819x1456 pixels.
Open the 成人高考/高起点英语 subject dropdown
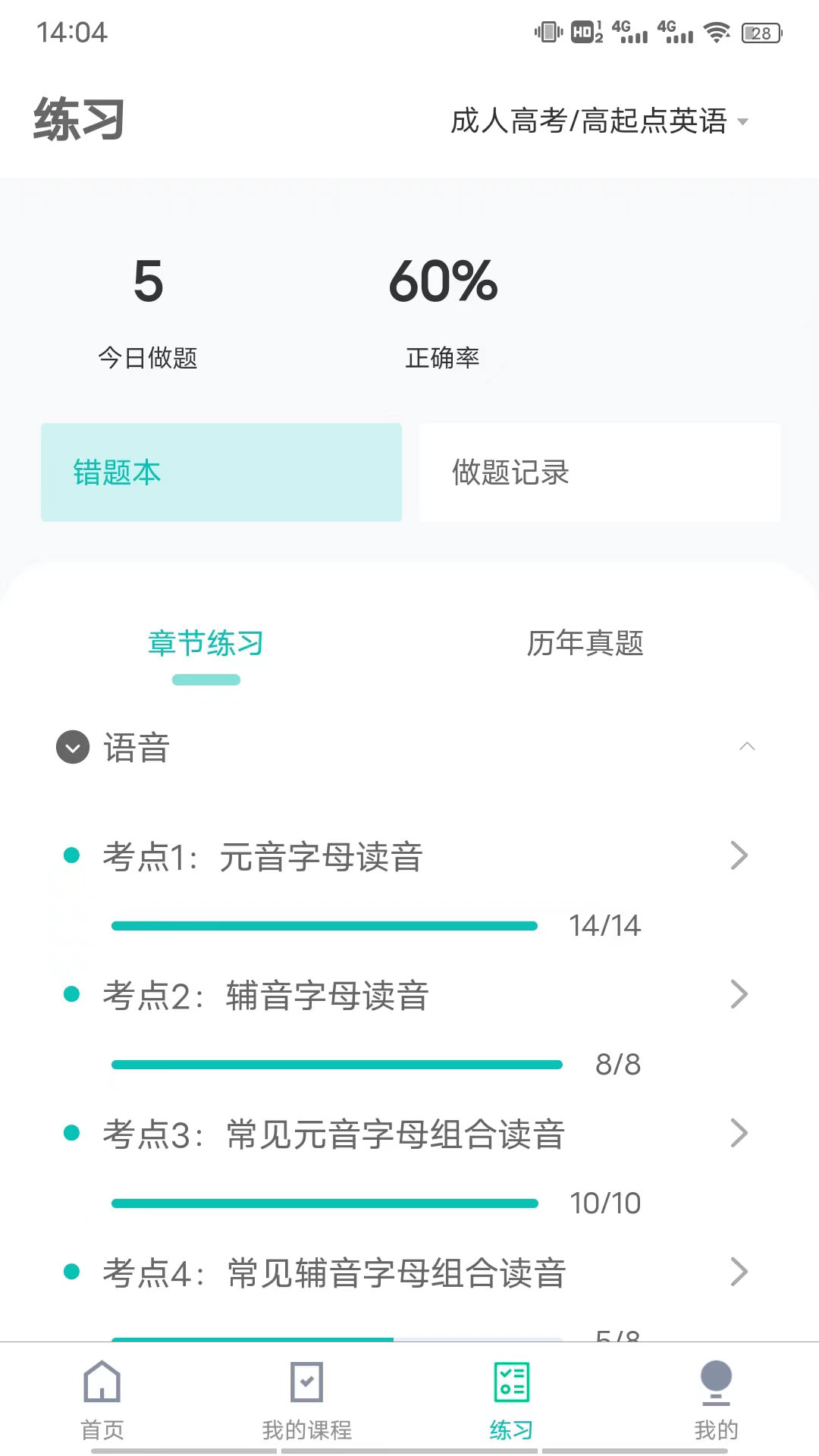591,120
